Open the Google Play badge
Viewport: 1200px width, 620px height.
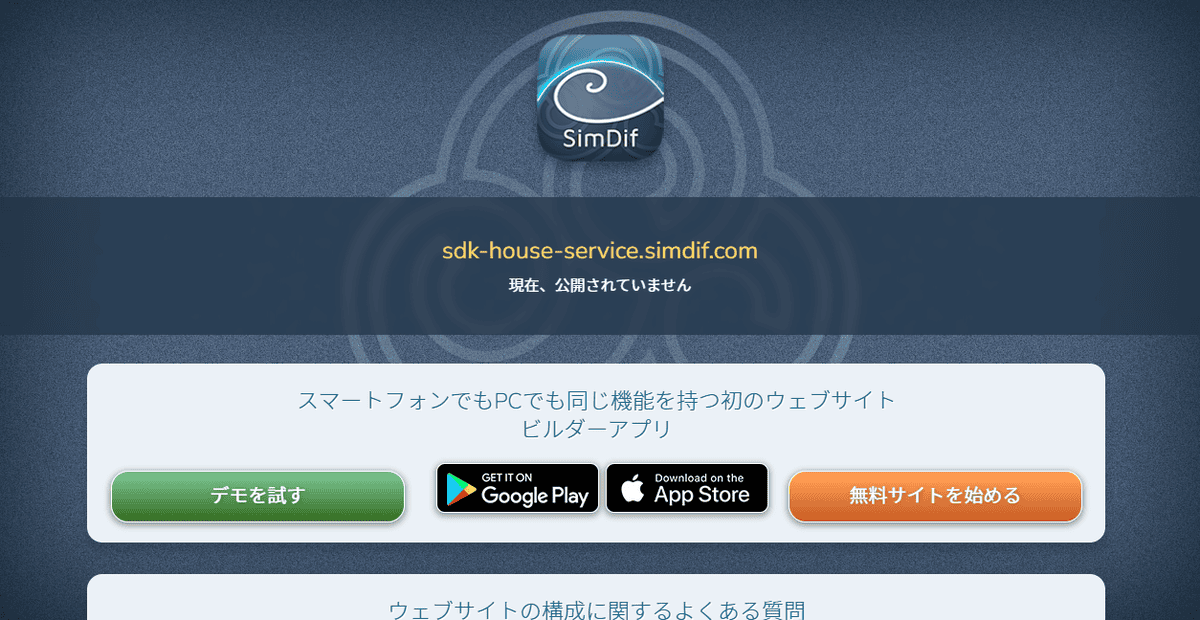click(x=517, y=488)
